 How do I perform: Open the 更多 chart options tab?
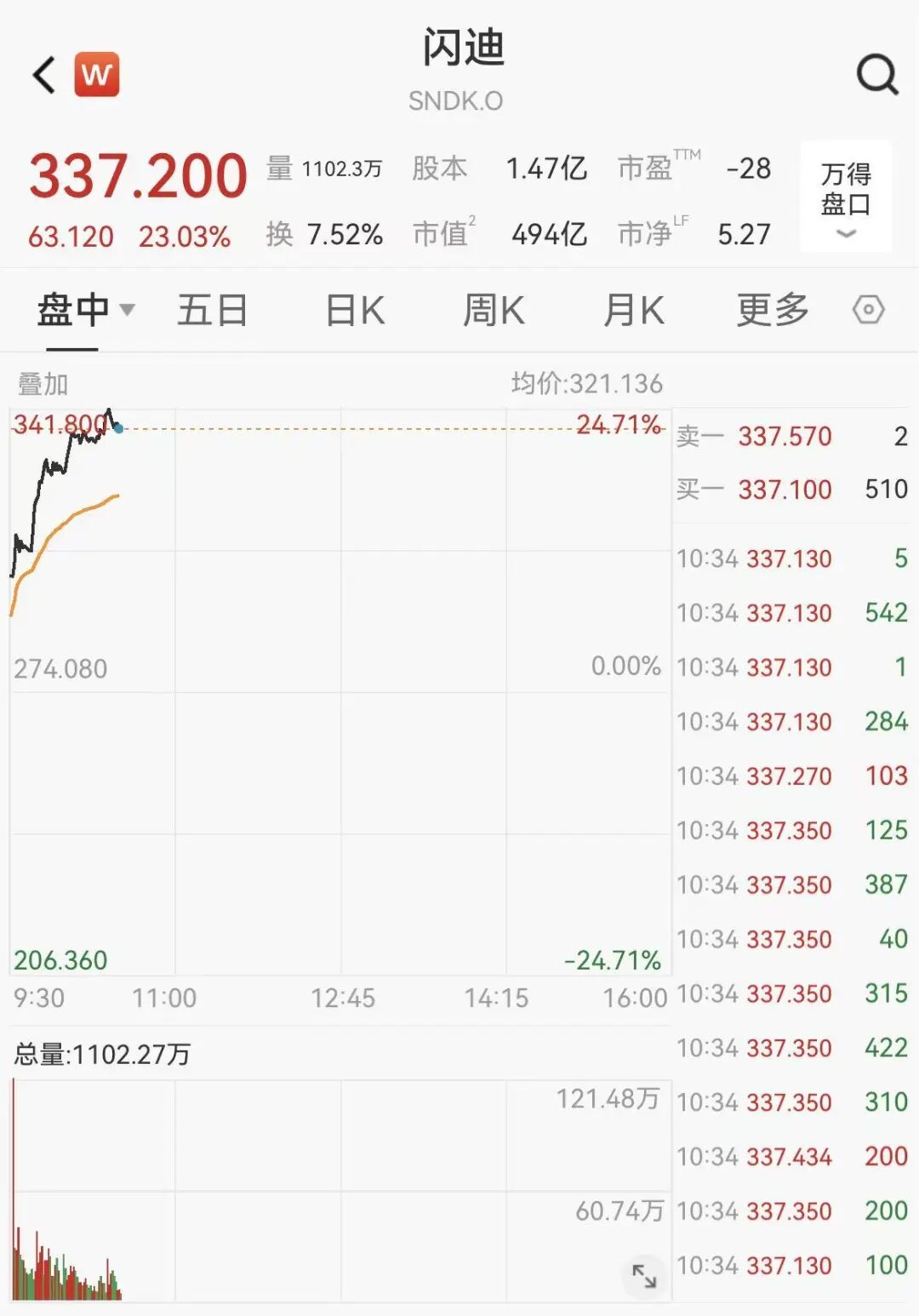click(773, 310)
